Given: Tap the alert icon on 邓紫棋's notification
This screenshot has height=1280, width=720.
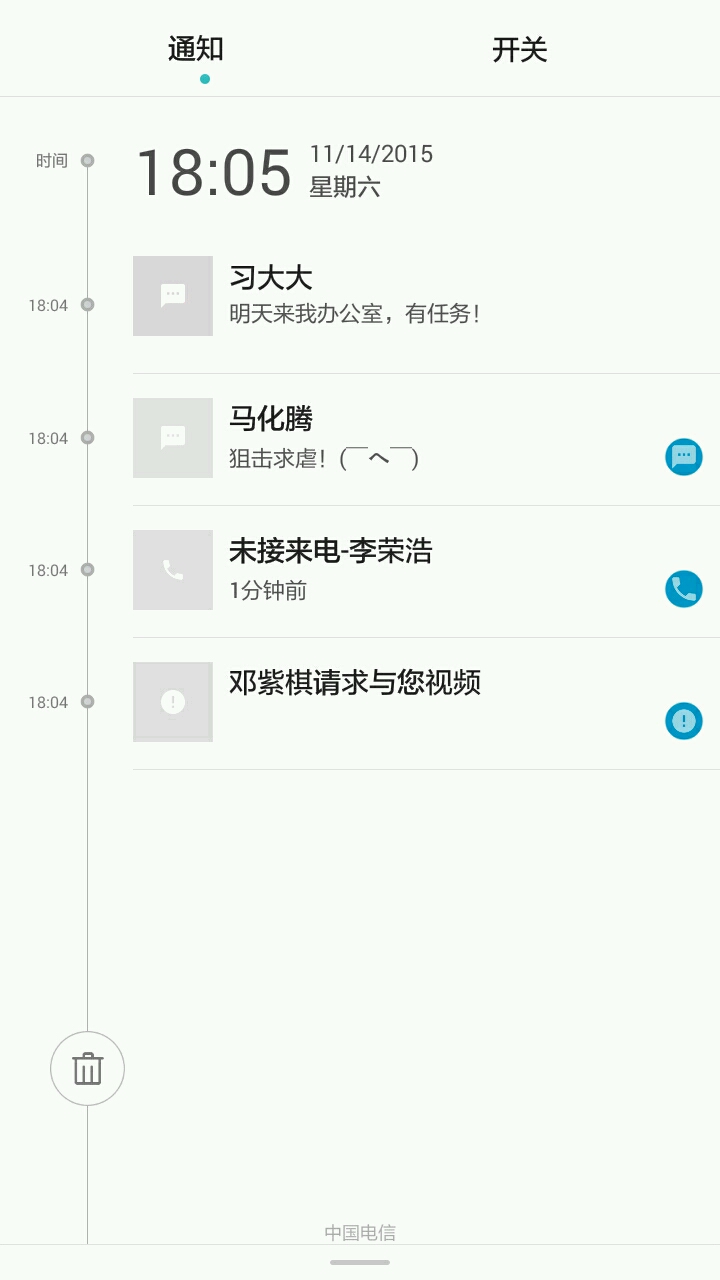Looking at the screenshot, I should tap(684, 721).
